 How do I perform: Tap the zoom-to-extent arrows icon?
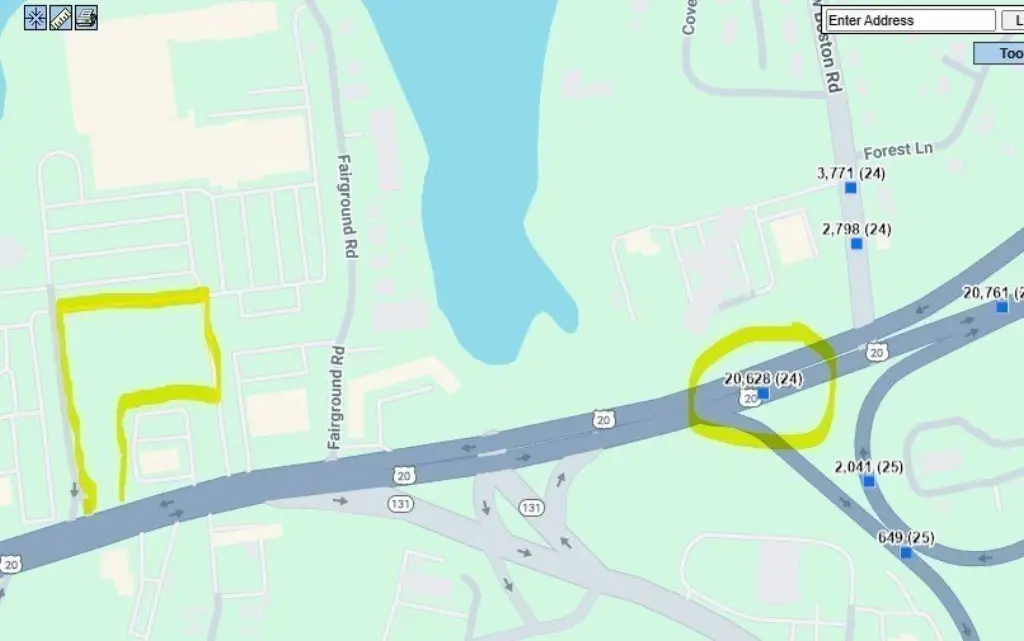click(x=35, y=18)
